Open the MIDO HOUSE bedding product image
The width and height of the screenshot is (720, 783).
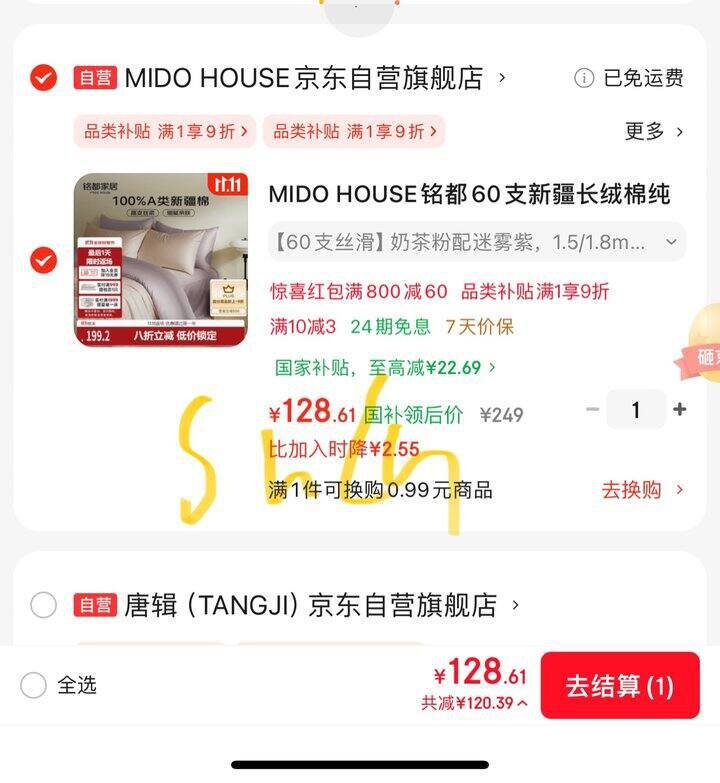point(161,260)
